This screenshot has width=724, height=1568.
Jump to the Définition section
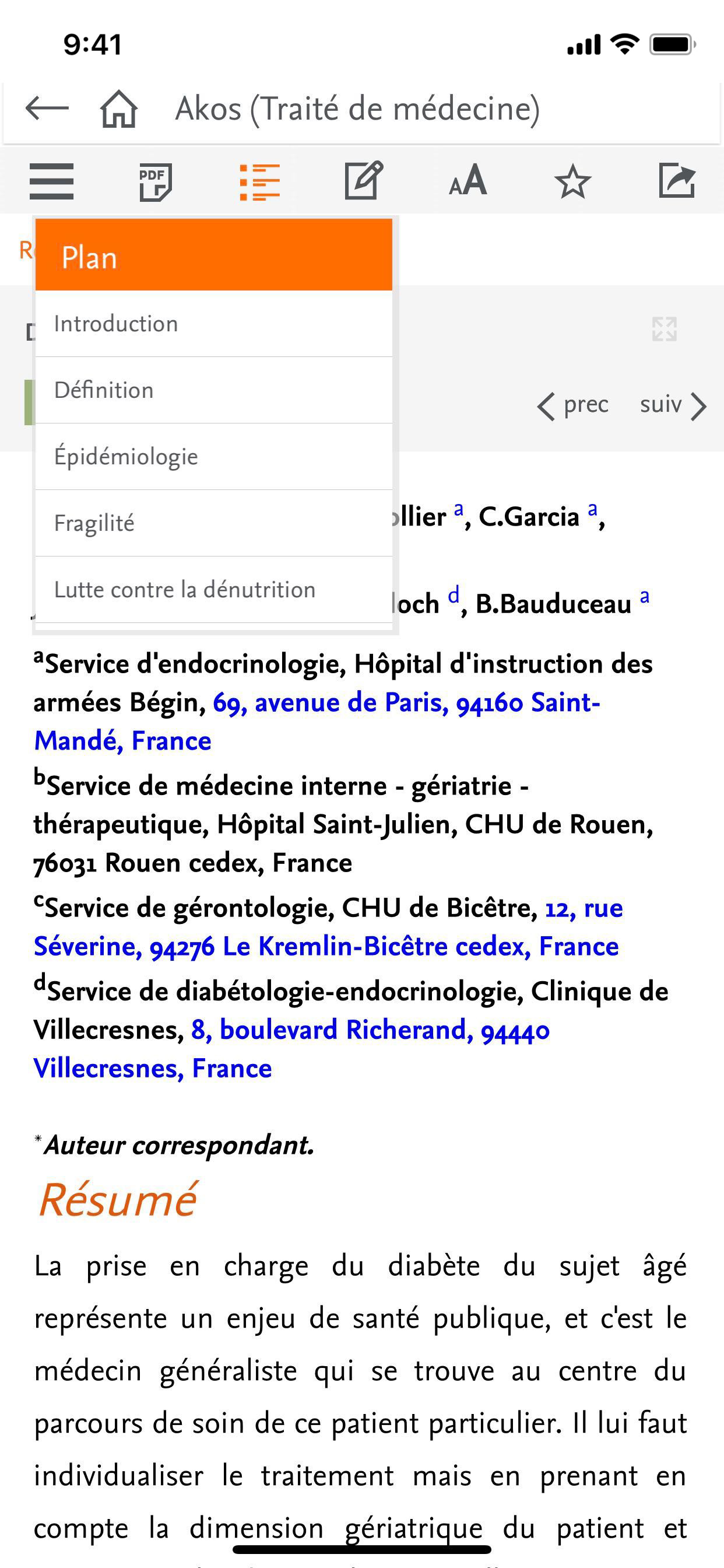[213, 390]
